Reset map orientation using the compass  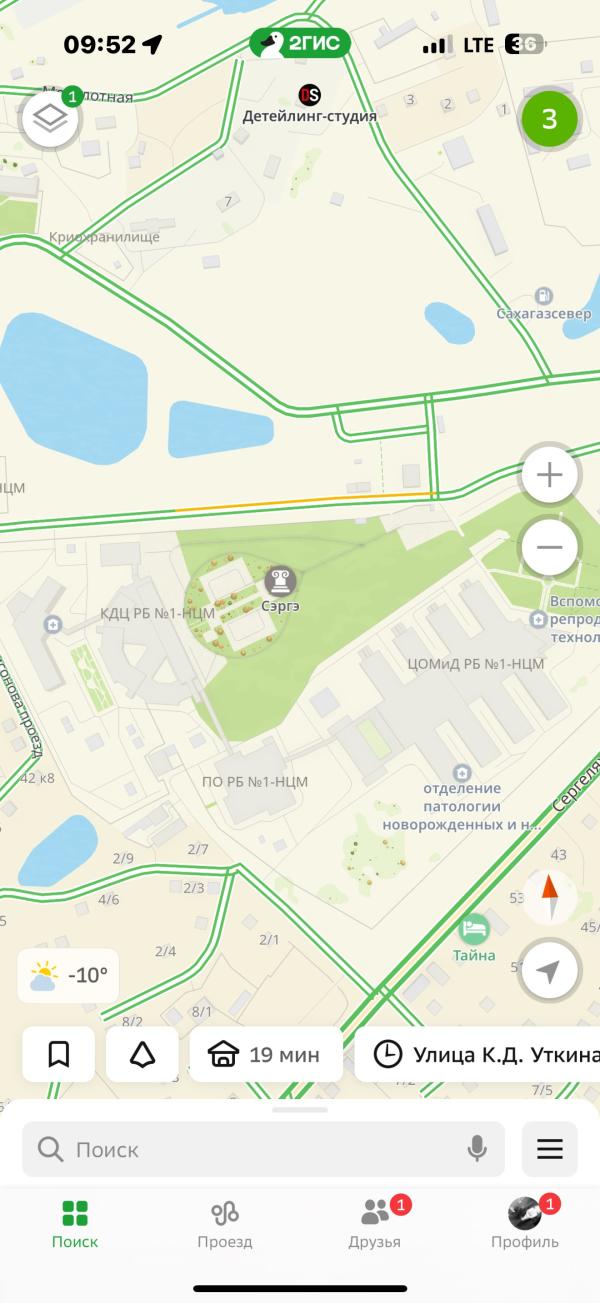[549, 898]
